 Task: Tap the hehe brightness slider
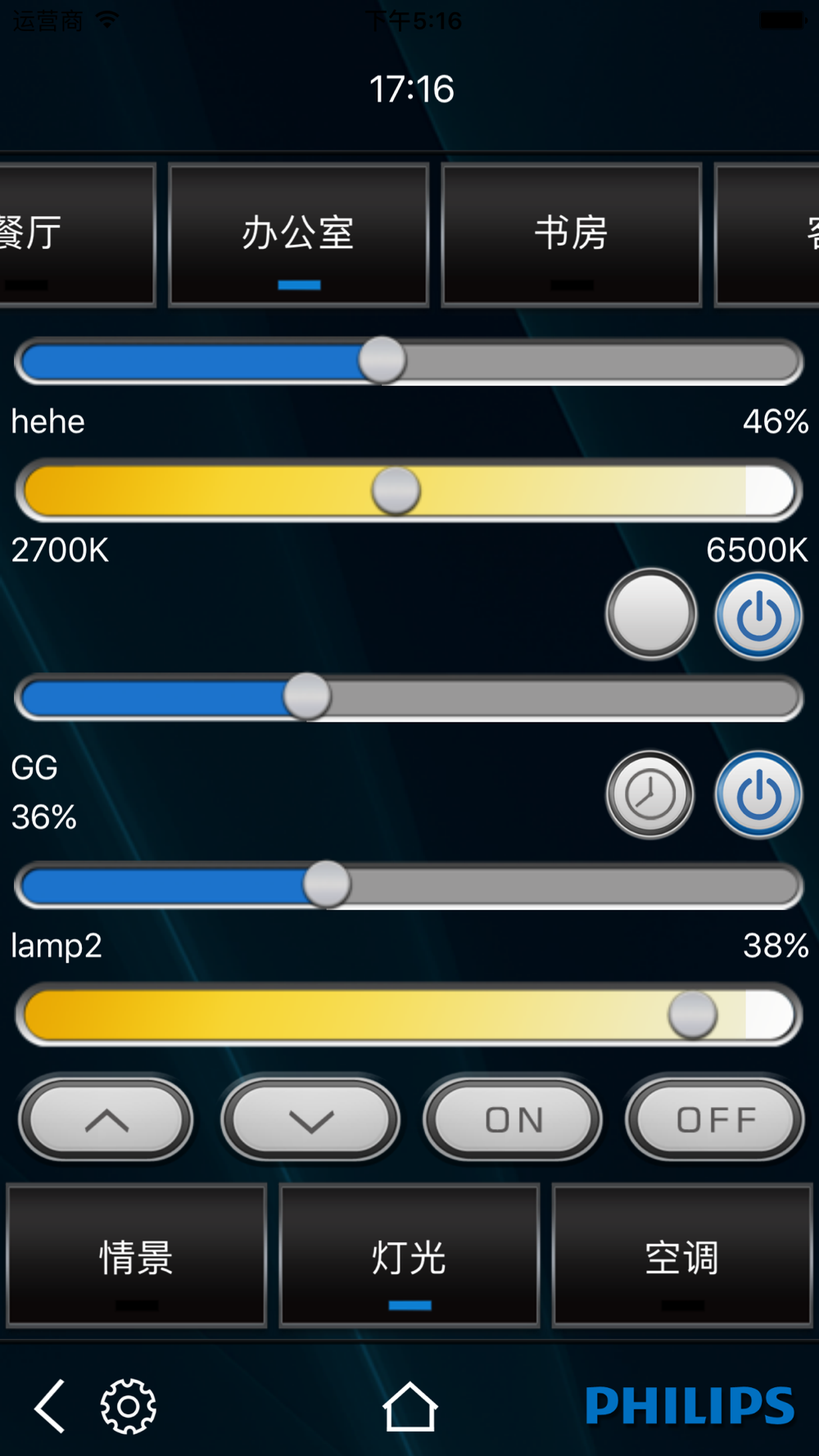[409, 361]
